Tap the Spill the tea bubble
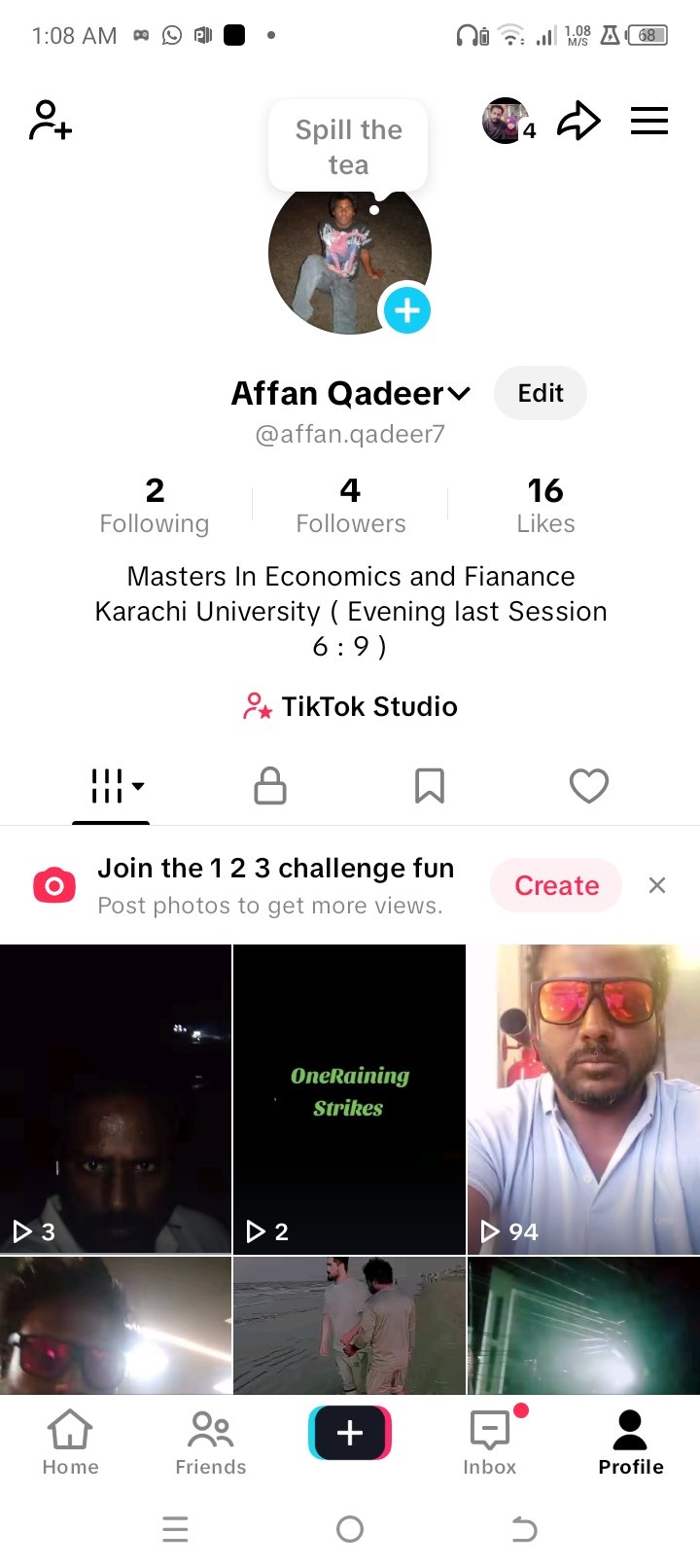This screenshot has height=1568, width=700. tap(348, 146)
